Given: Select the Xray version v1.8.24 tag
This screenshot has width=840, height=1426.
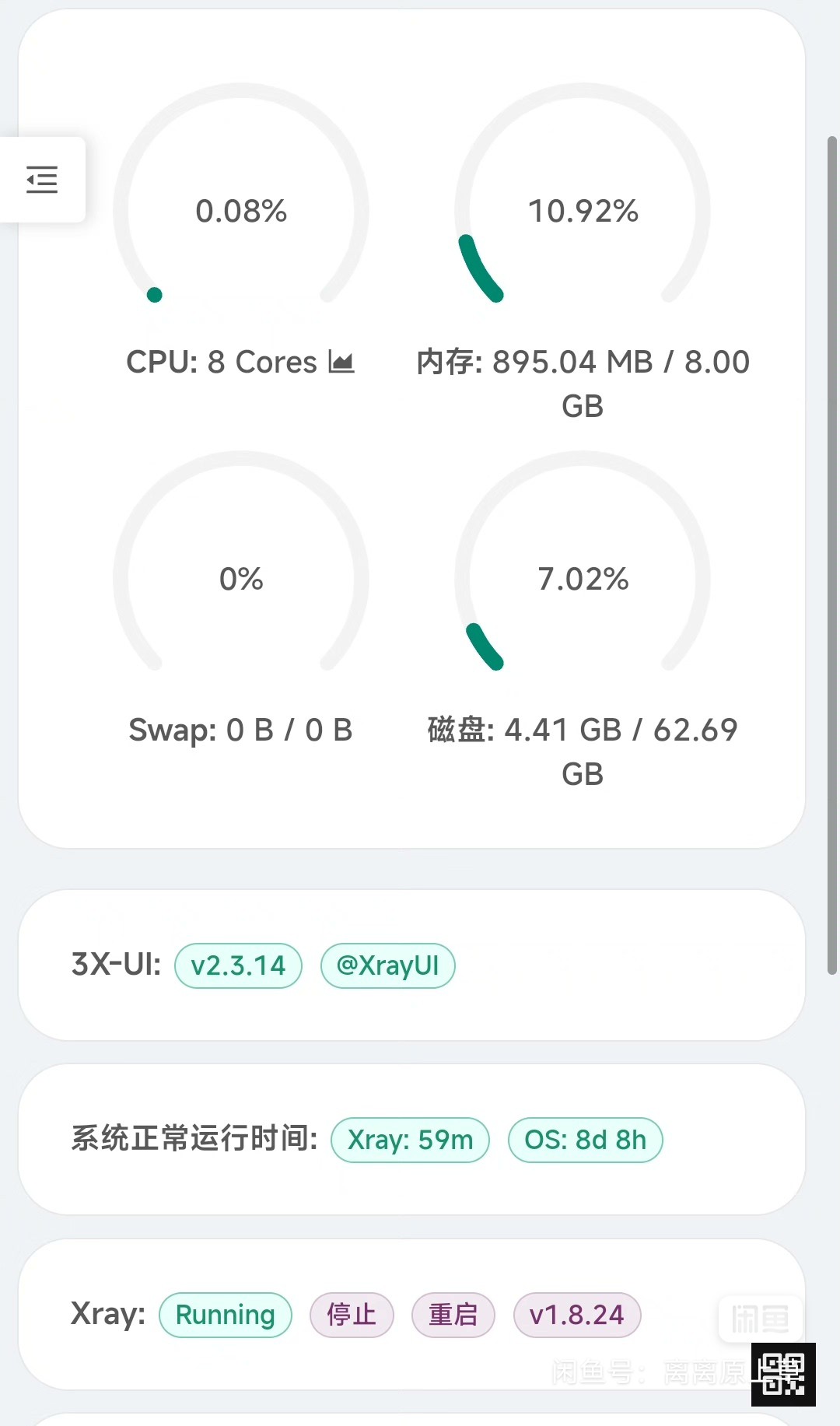Looking at the screenshot, I should tap(577, 1315).
